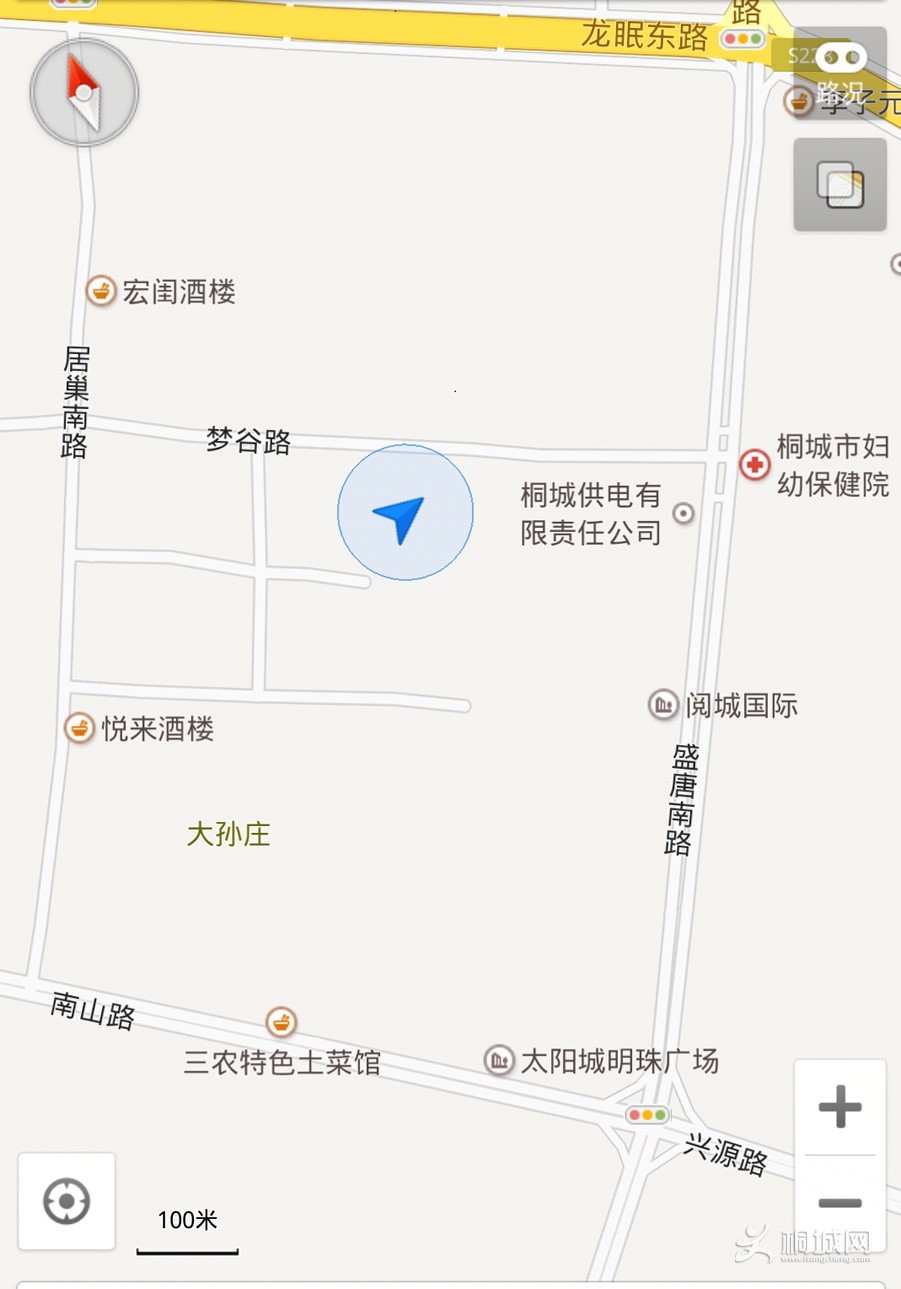Tap the compass to reset map orientation
Screen dimensions: 901x1289
(83, 91)
